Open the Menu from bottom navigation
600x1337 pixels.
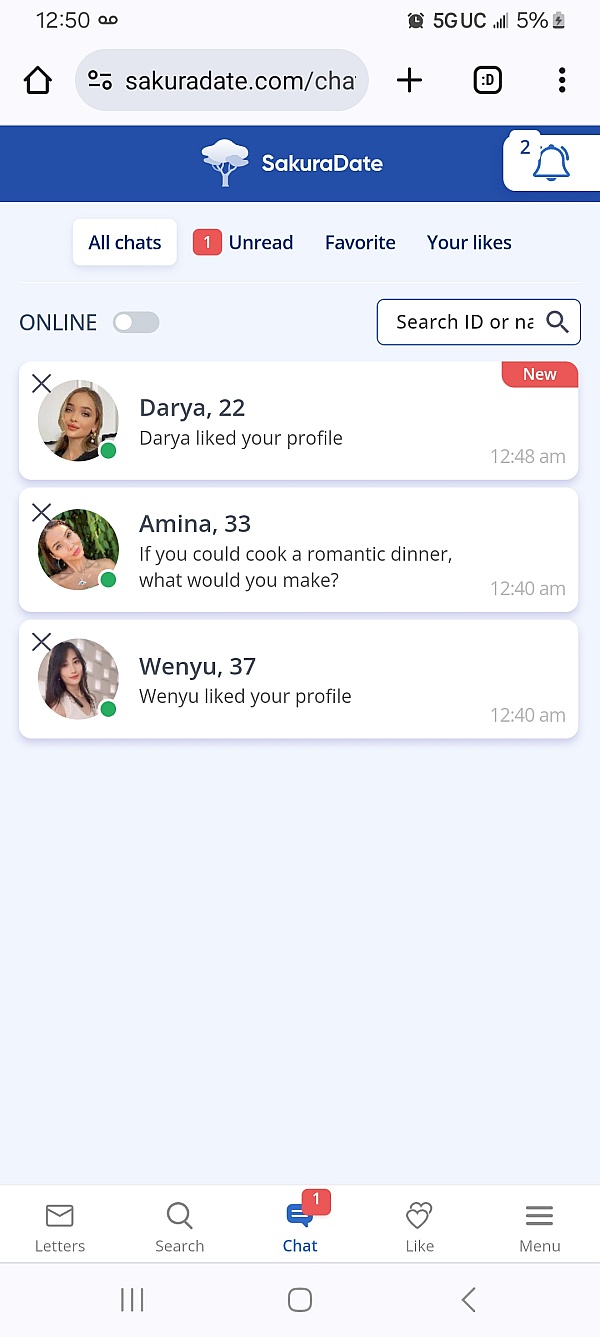(539, 1227)
